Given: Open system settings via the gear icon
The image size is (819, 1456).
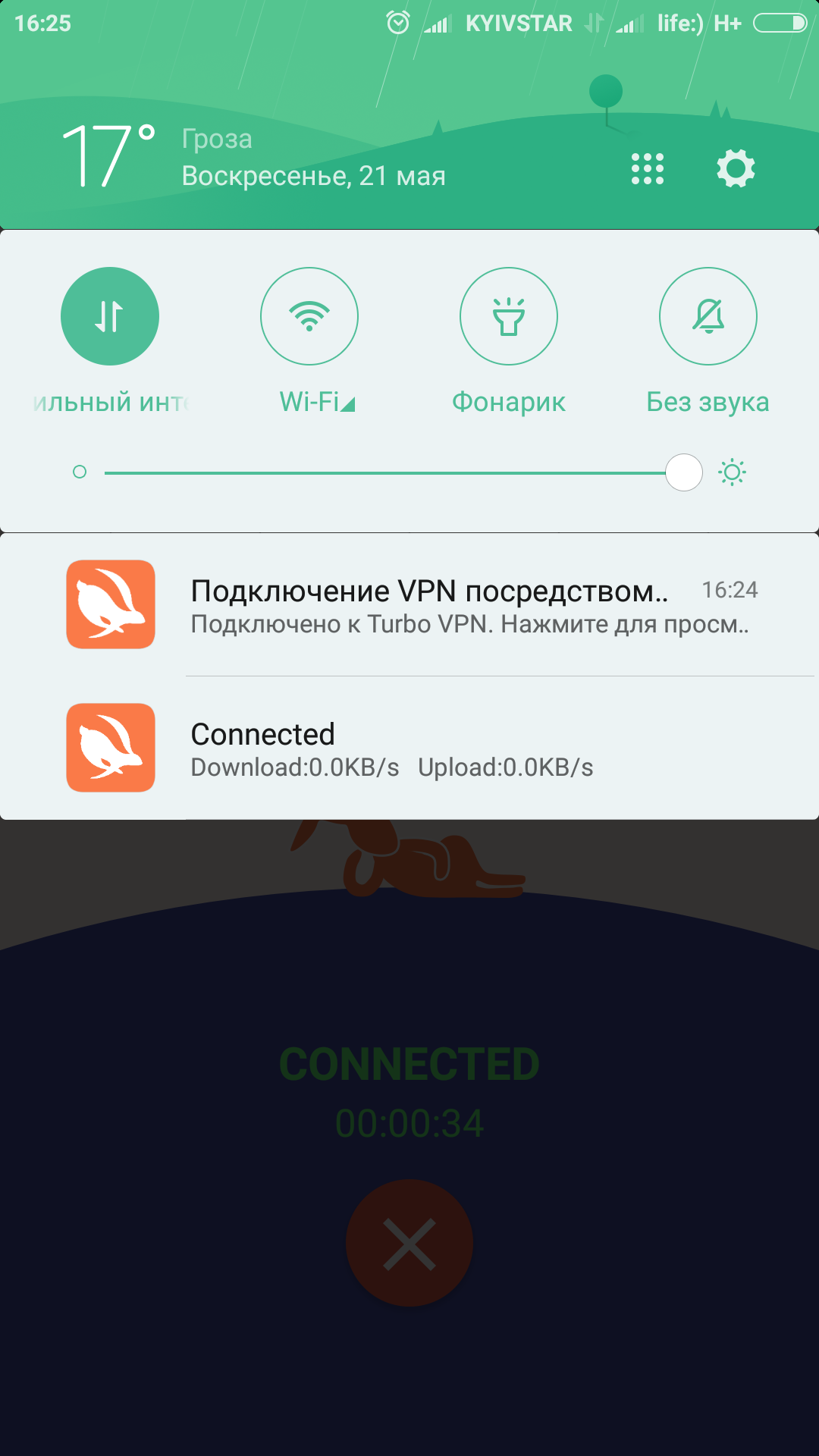Looking at the screenshot, I should (x=736, y=168).
